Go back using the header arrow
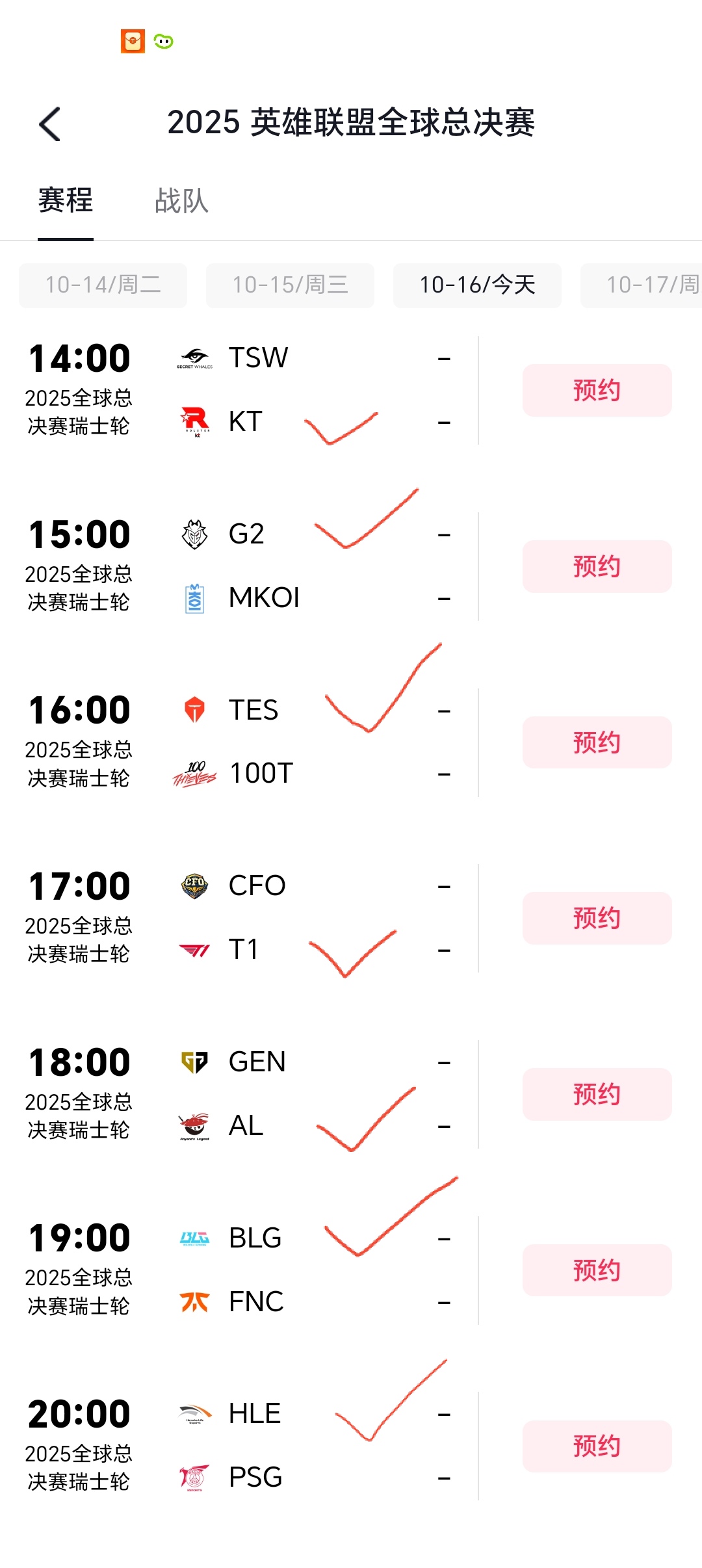Image resolution: width=702 pixels, height=1568 pixels. point(50,124)
